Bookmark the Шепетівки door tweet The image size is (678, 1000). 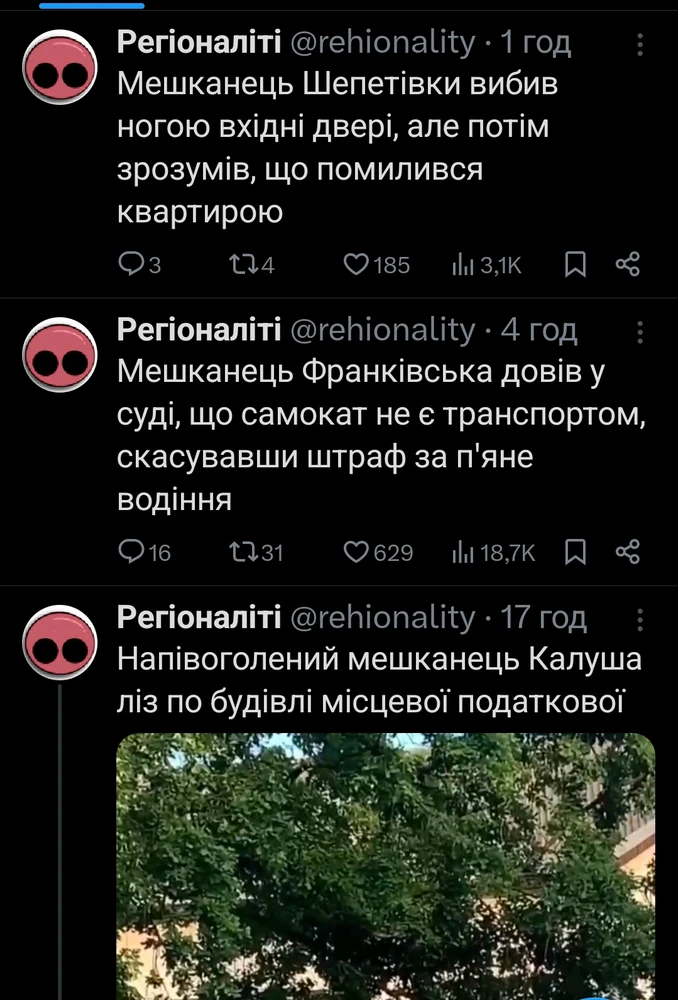(x=576, y=264)
